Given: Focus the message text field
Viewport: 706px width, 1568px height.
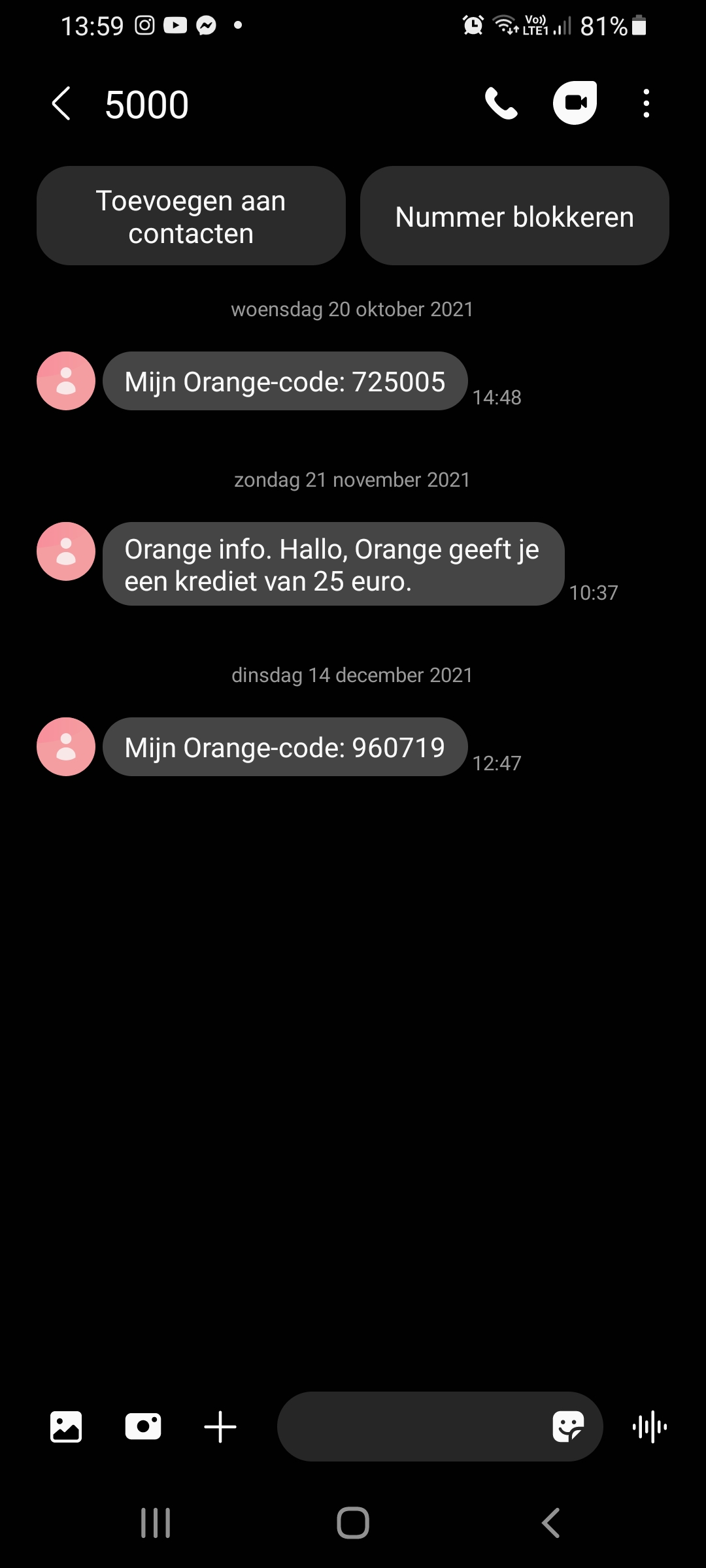Looking at the screenshot, I should tap(412, 1427).
